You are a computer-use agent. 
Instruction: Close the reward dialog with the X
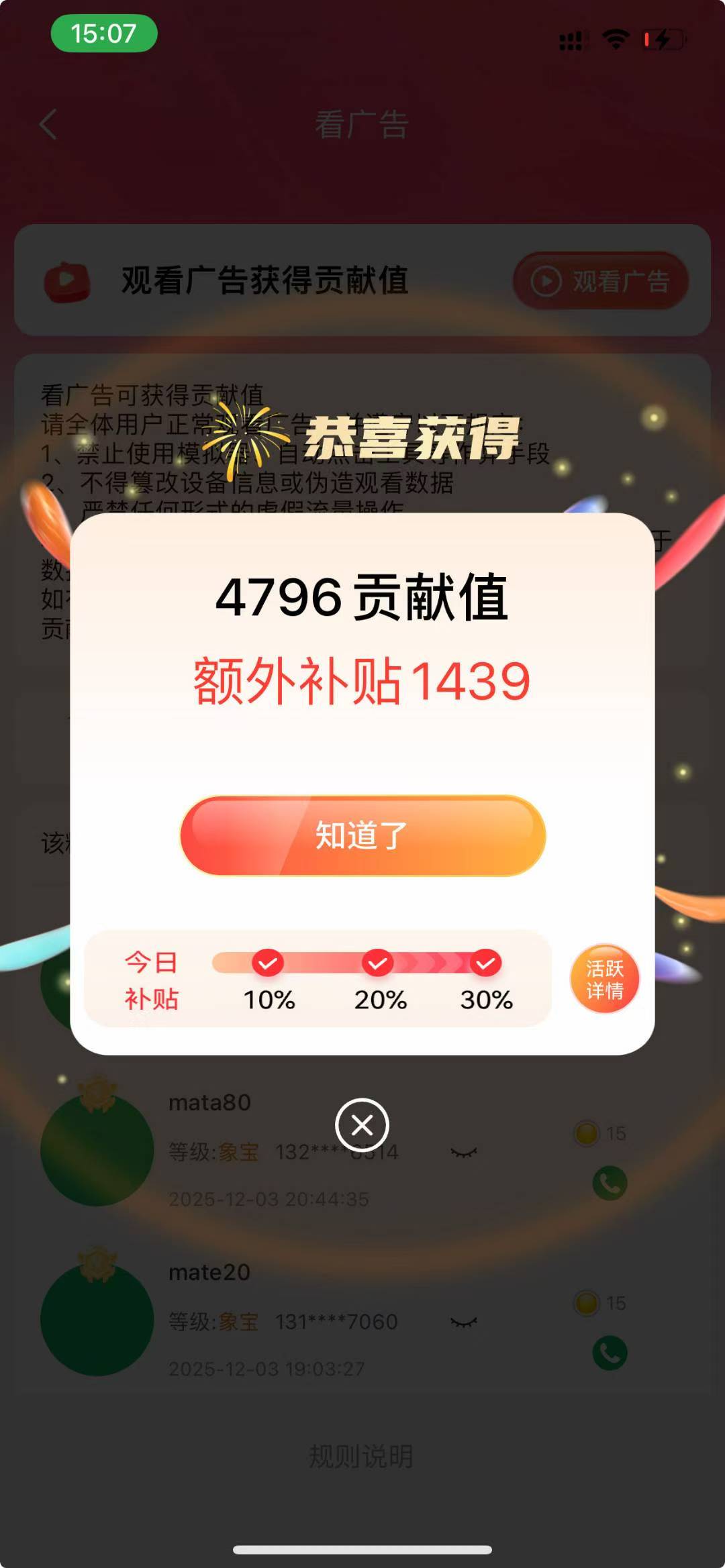point(361,1122)
